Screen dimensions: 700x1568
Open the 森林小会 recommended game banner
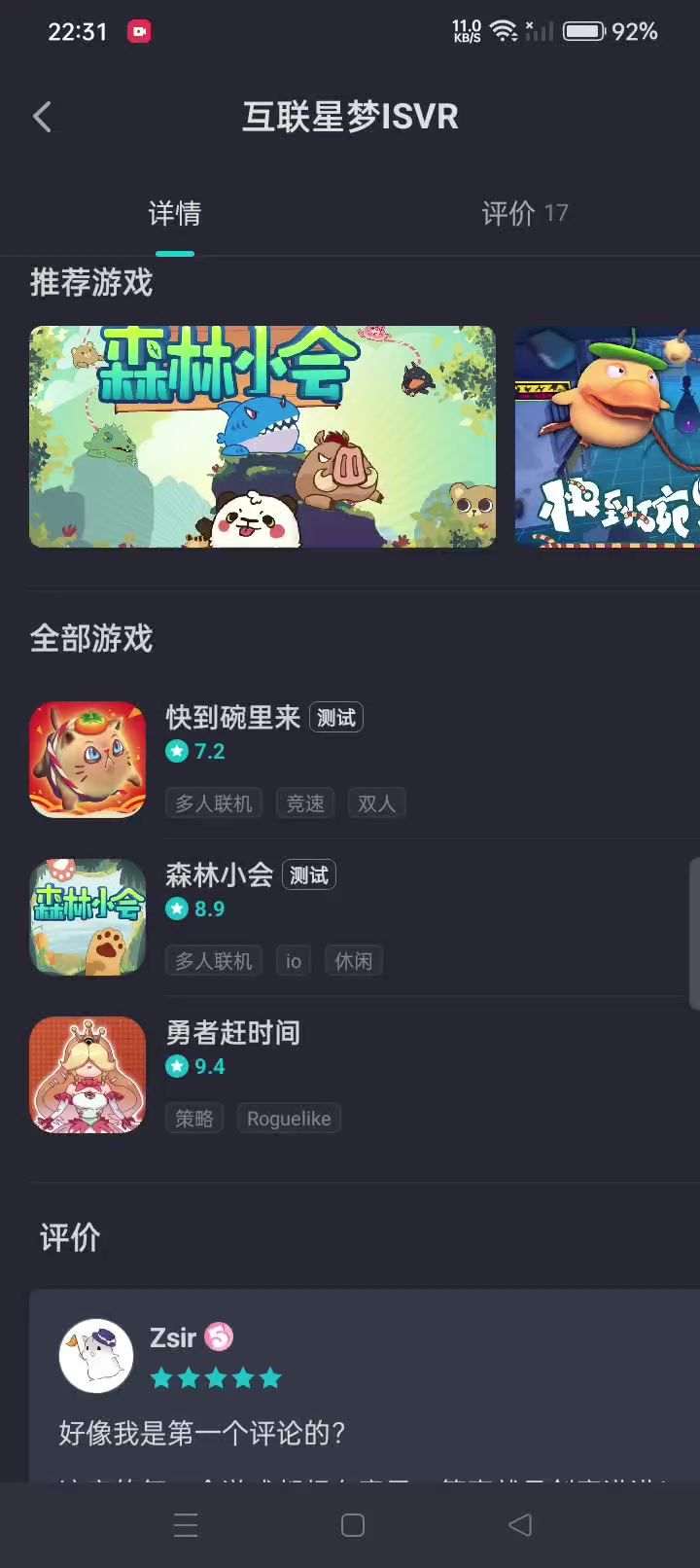(262, 437)
